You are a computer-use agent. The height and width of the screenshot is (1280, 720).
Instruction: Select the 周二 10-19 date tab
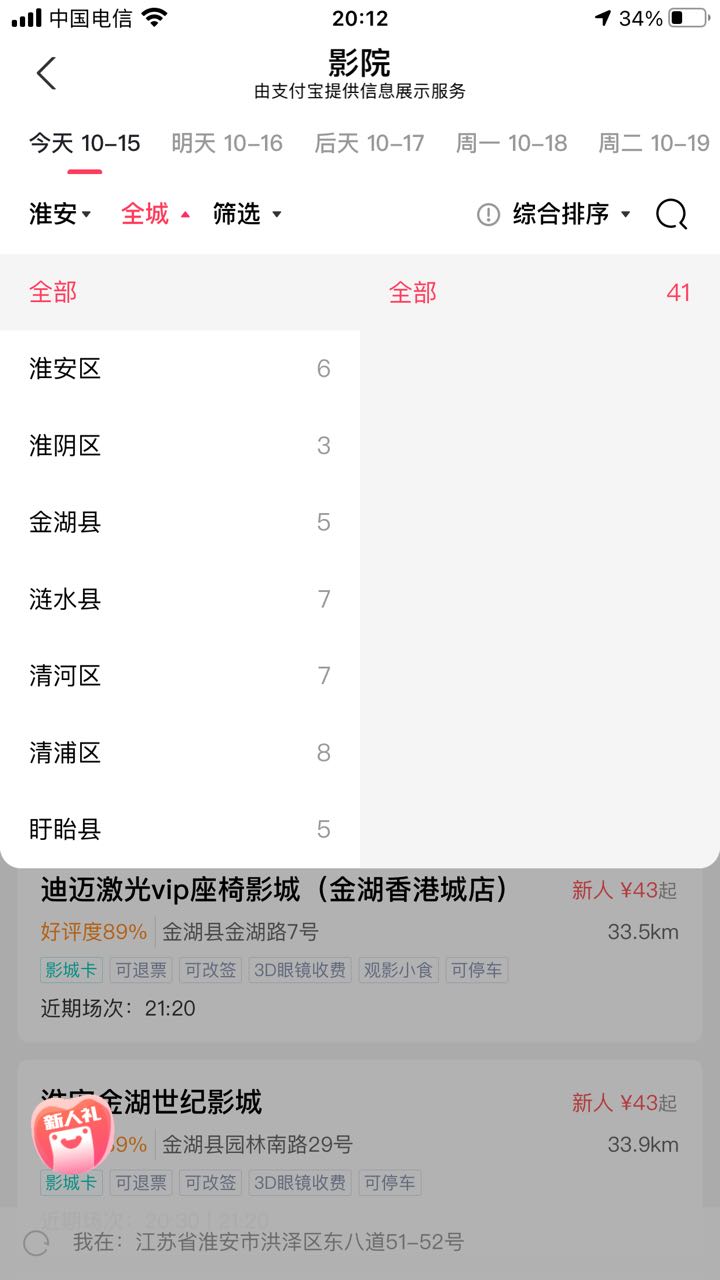pos(654,143)
